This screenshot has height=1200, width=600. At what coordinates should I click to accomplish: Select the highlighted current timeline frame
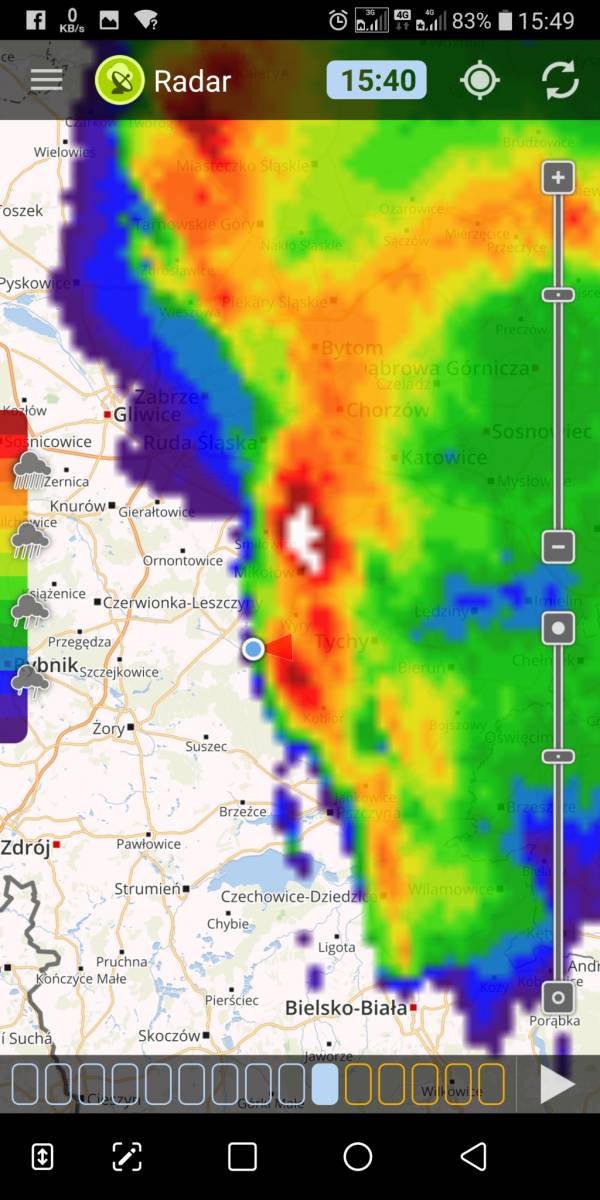pos(325,1084)
